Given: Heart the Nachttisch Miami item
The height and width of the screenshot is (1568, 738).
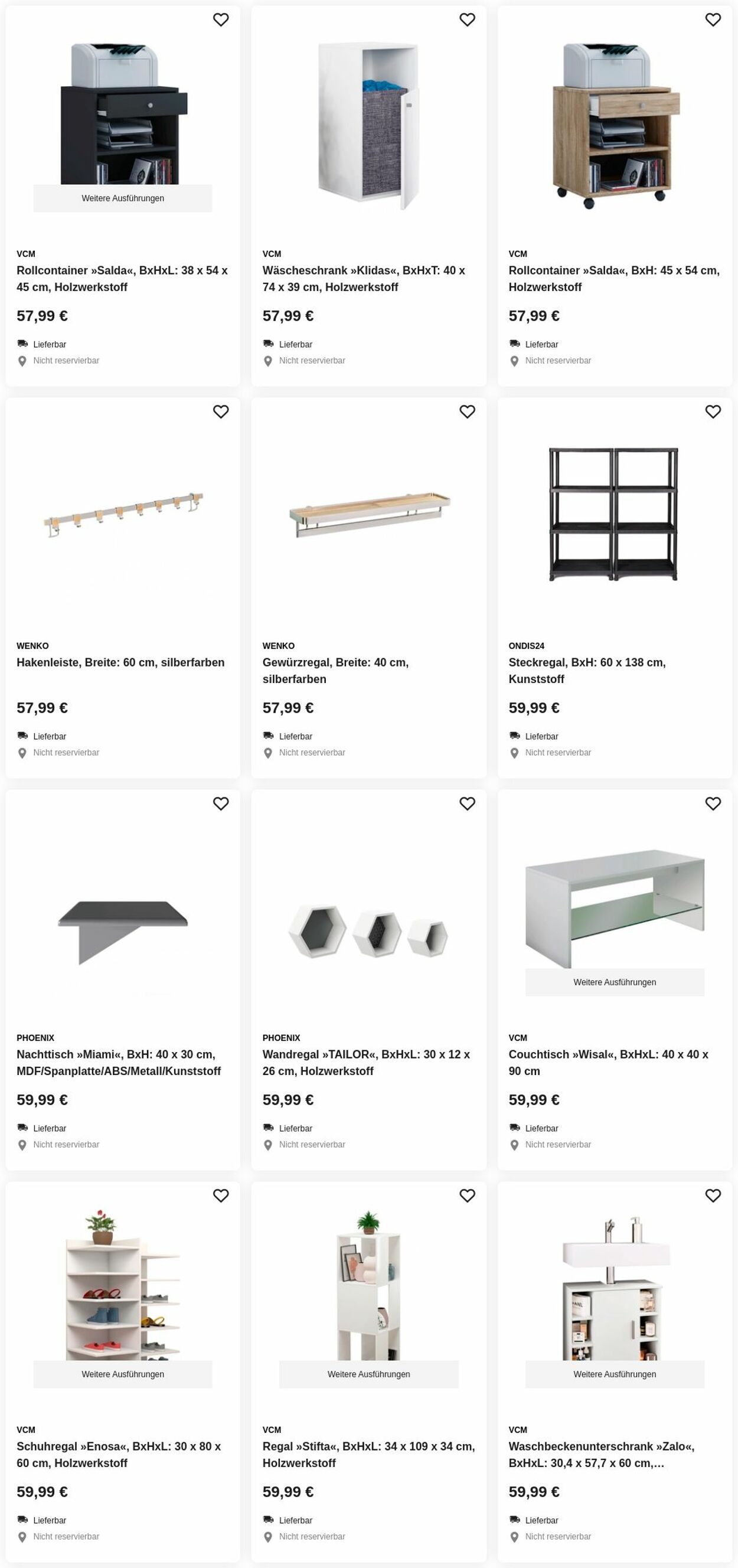Looking at the screenshot, I should click(x=220, y=804).
